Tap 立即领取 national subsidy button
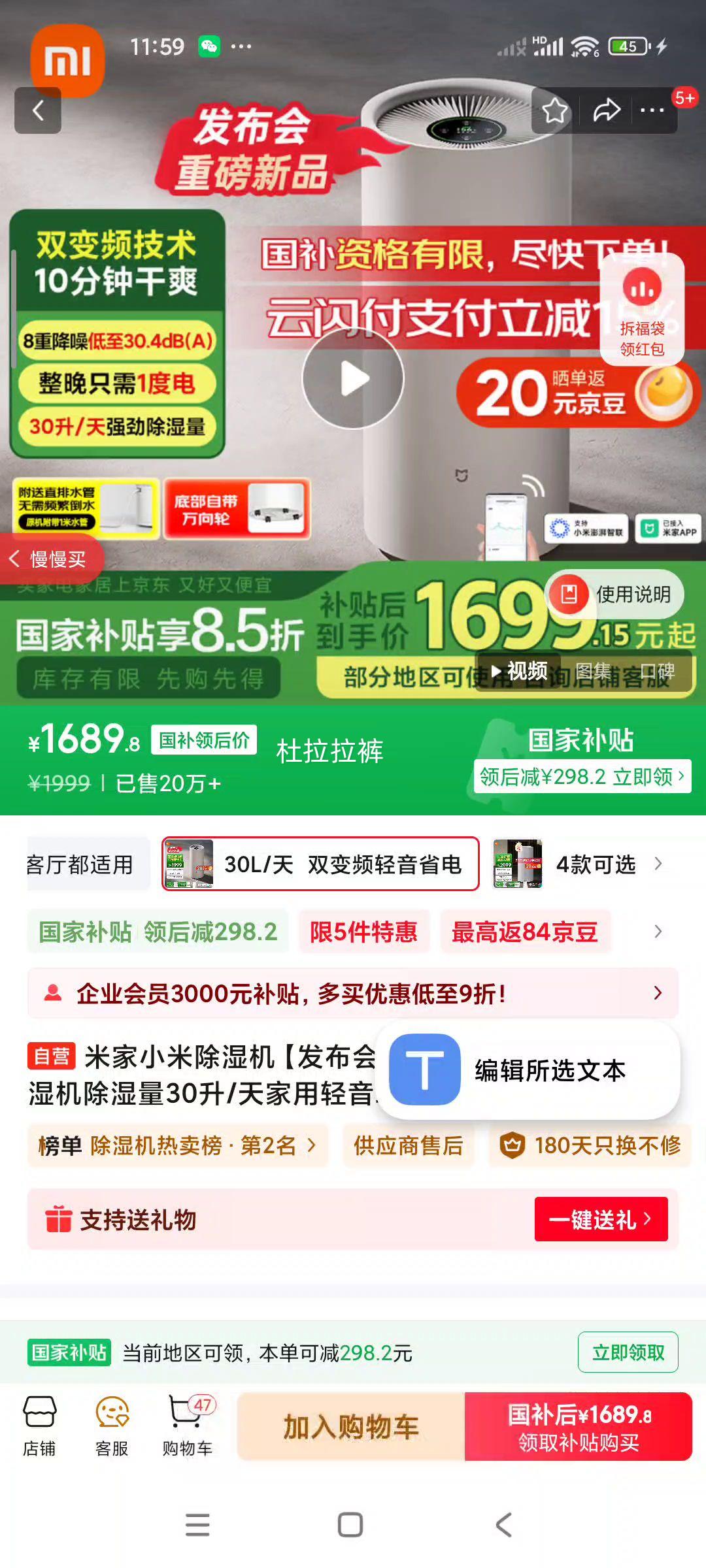 click(628, 1352)
